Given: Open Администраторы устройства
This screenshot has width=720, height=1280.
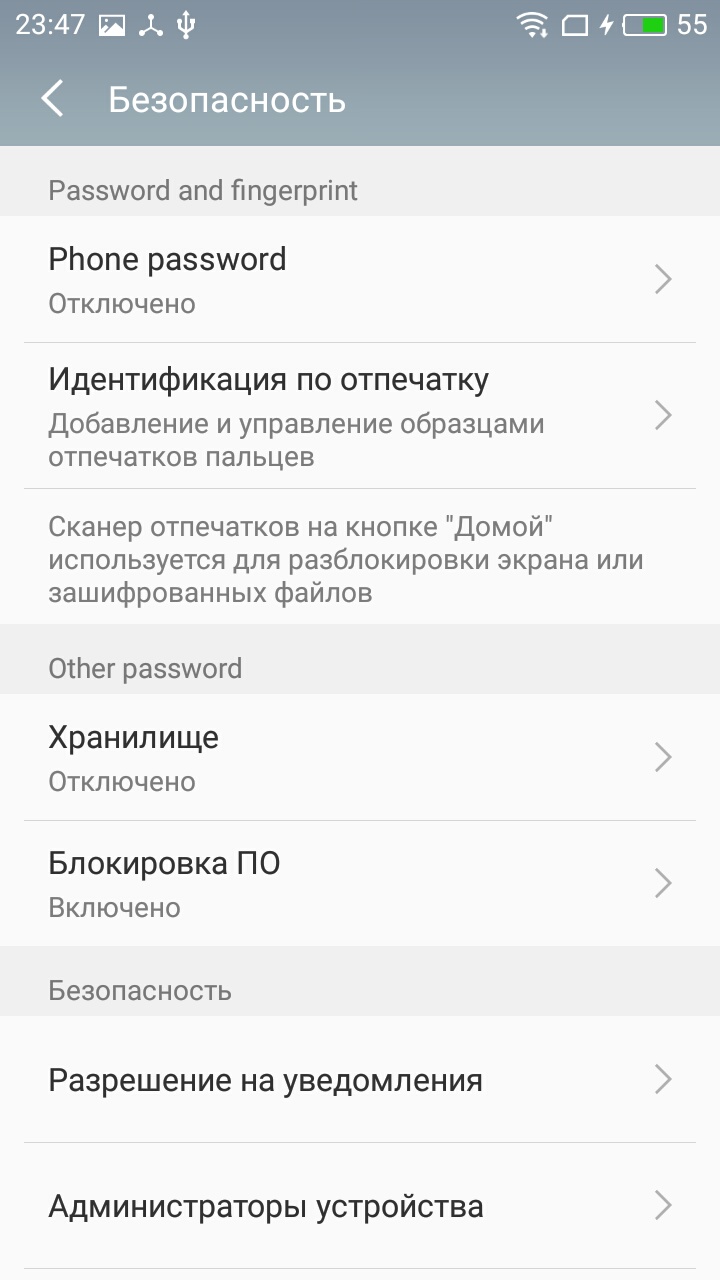Looking at the screenshot, I should pos(360,1206).
